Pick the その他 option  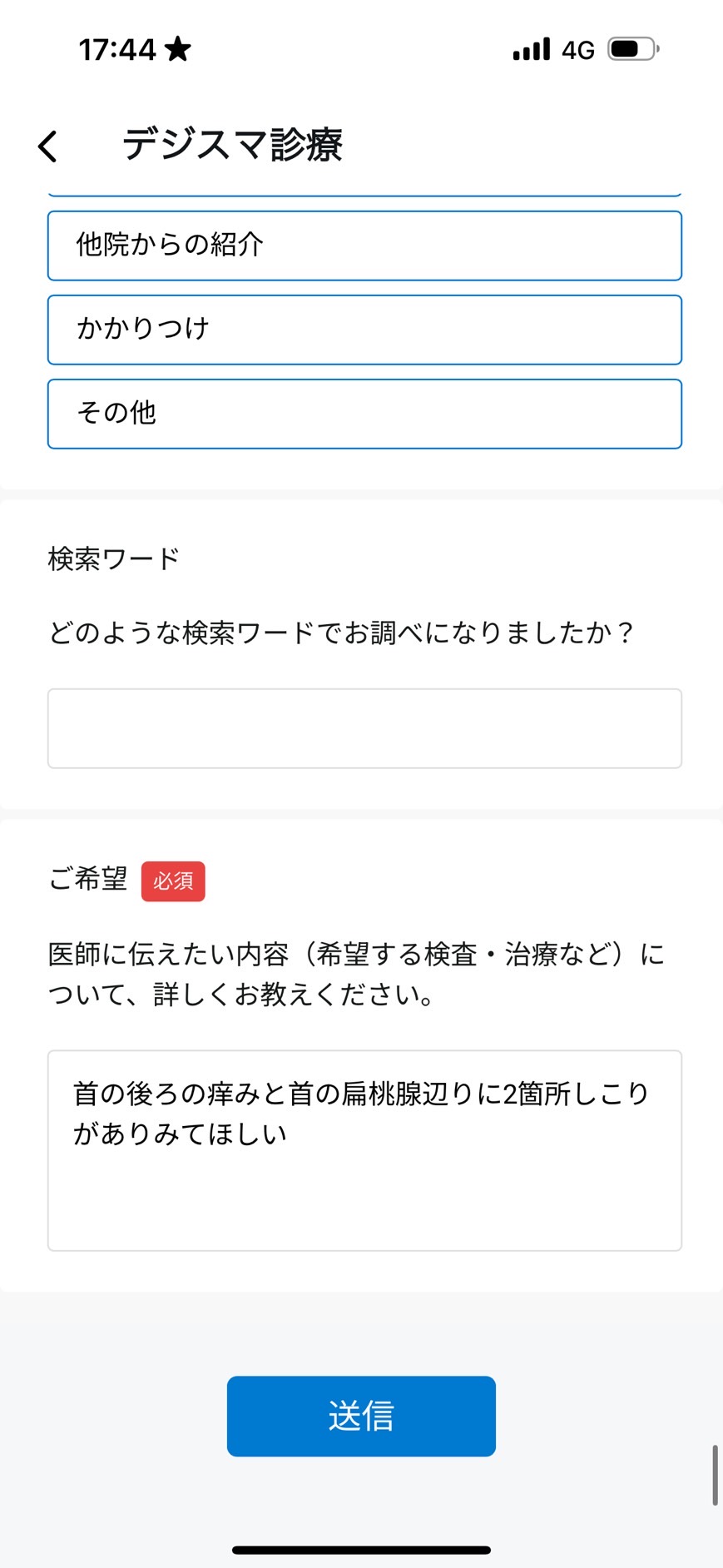[364, 414]
